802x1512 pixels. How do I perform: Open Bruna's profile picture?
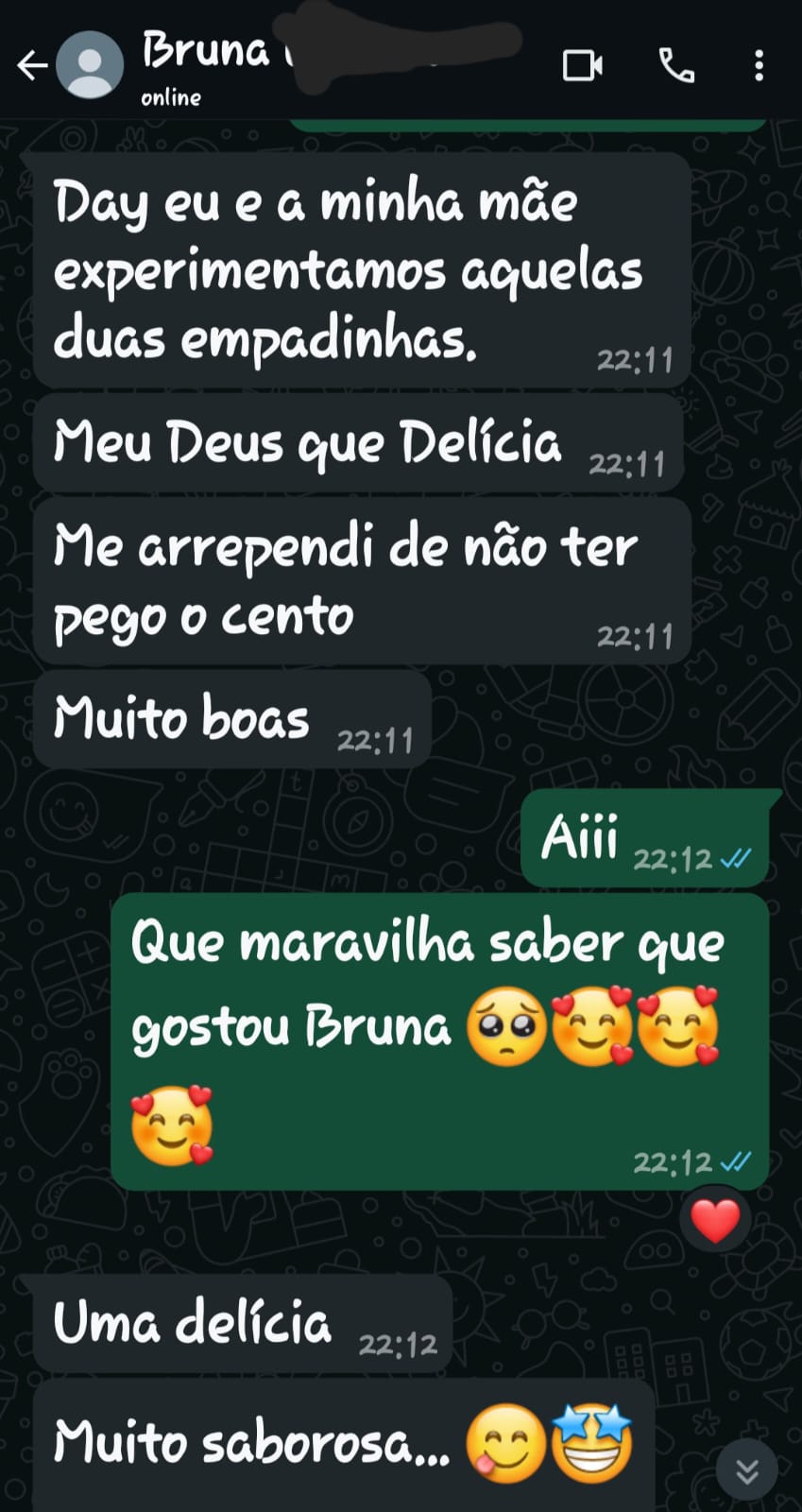[x=90, y=65]
